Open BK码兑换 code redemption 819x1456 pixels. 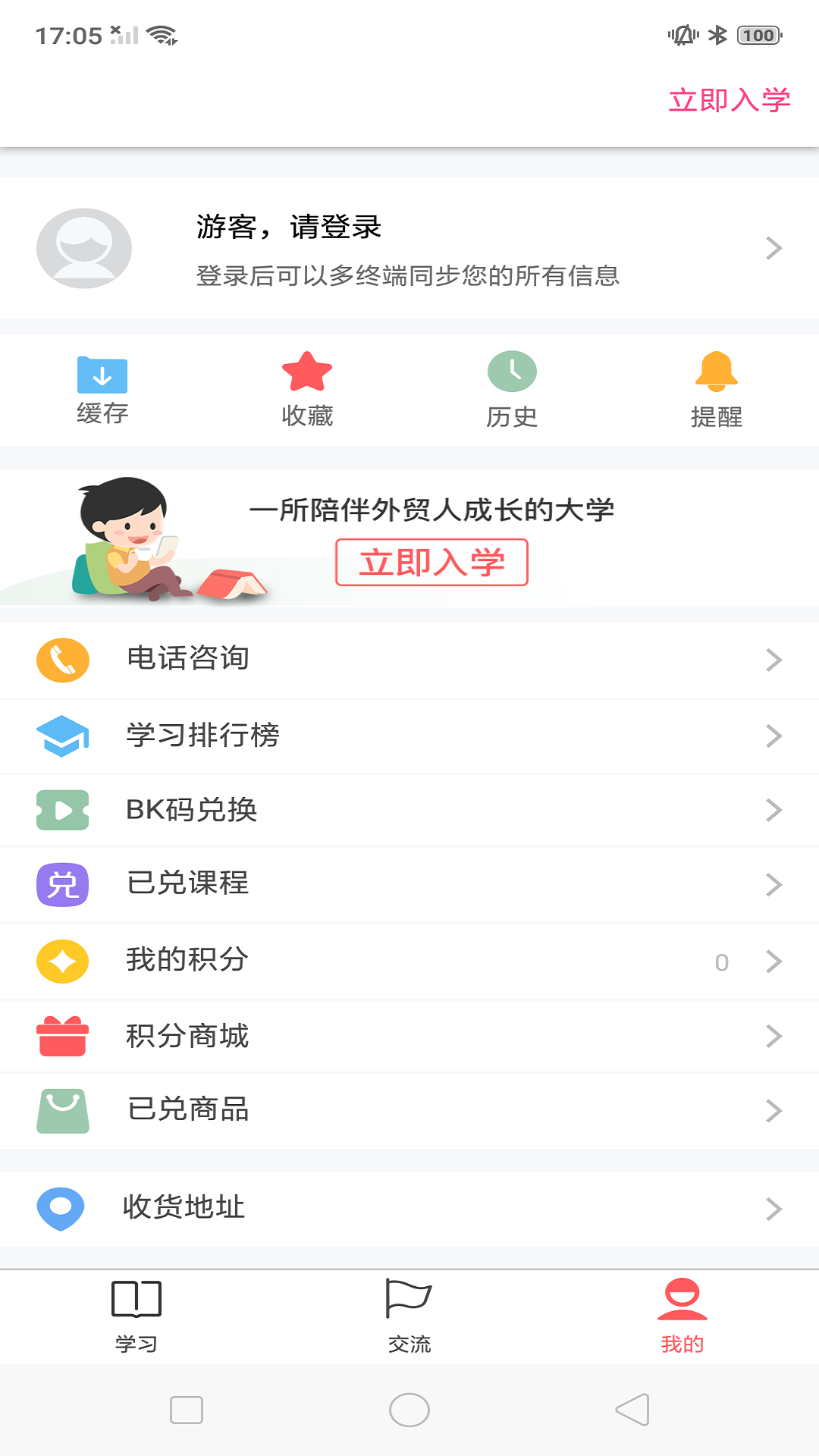click(409, 810)
